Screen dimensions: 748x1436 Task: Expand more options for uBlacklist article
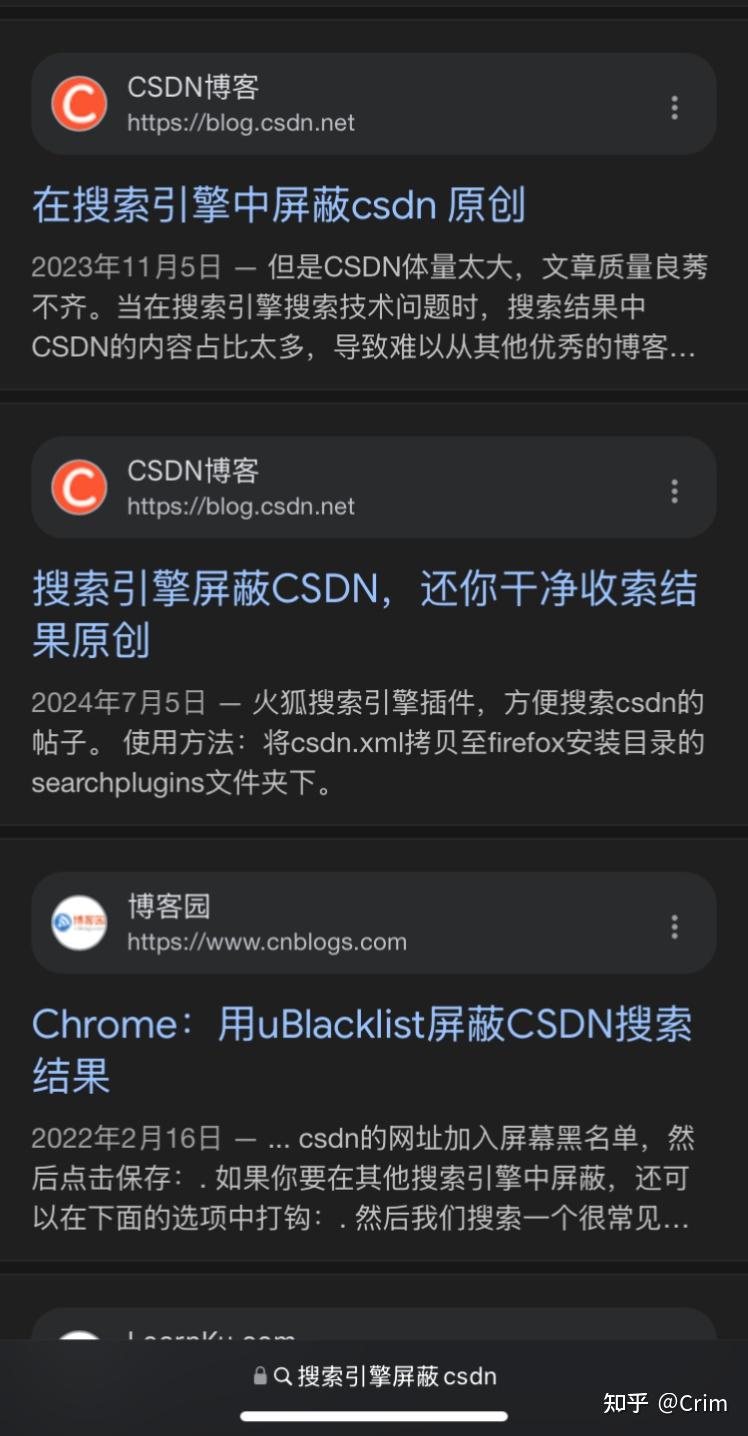pyautogui.click(x=675, y=928)
